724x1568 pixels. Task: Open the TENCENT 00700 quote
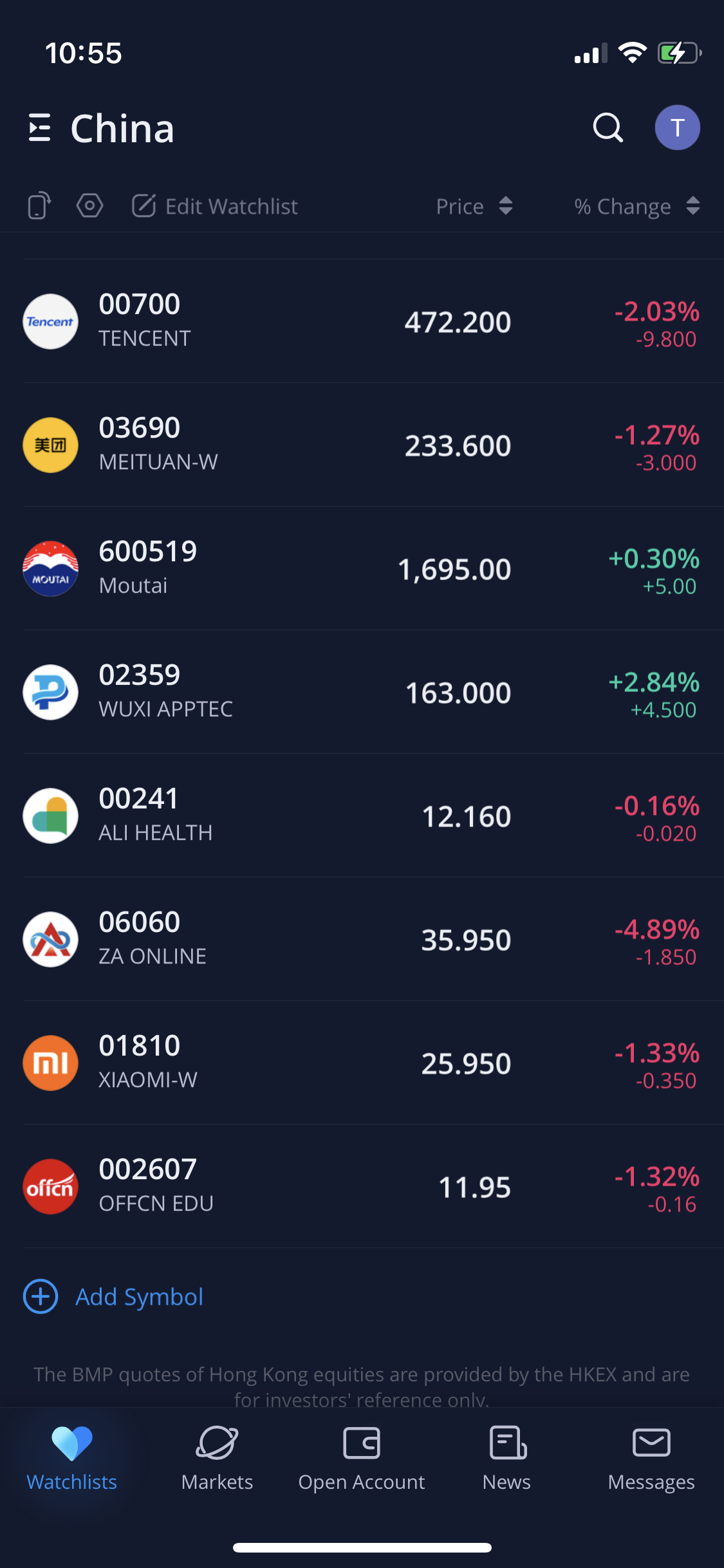point(362,321)
